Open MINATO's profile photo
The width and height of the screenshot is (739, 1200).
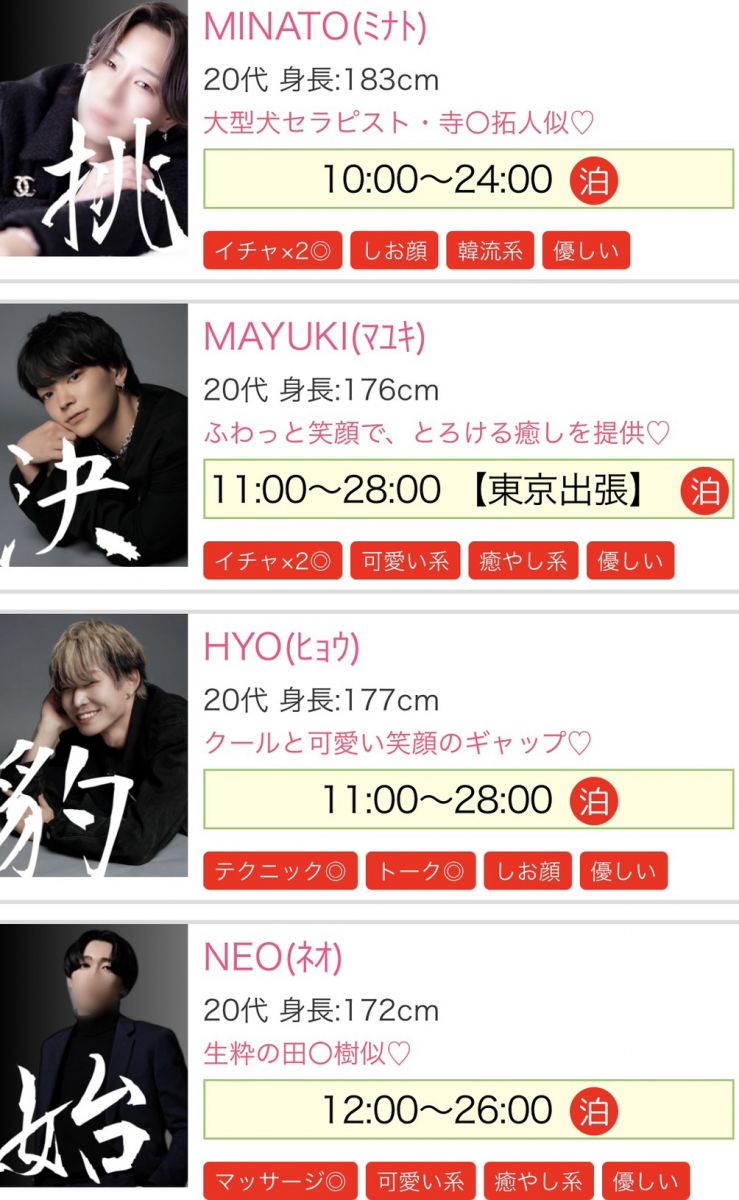[x=93, y=128]
